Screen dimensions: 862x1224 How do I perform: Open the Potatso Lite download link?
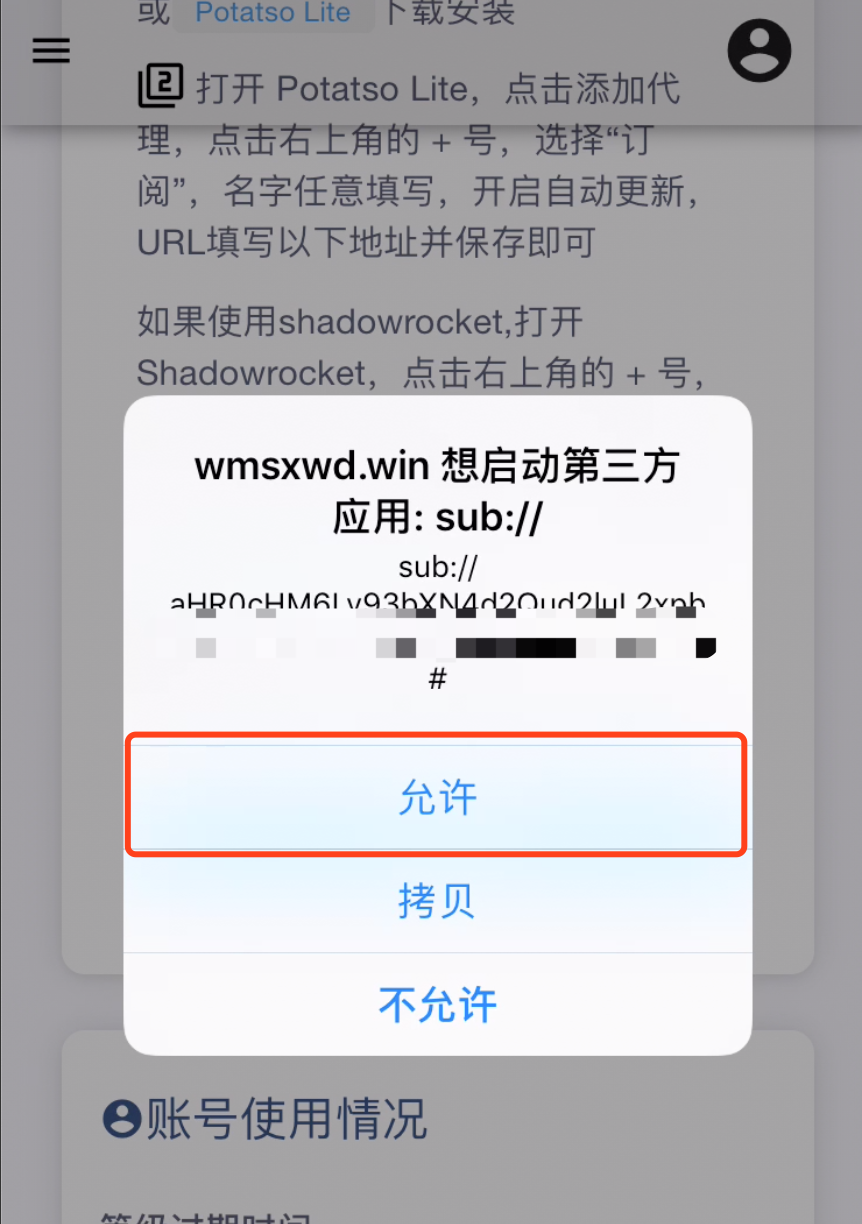pyautogui.click(x=272, y=13)
